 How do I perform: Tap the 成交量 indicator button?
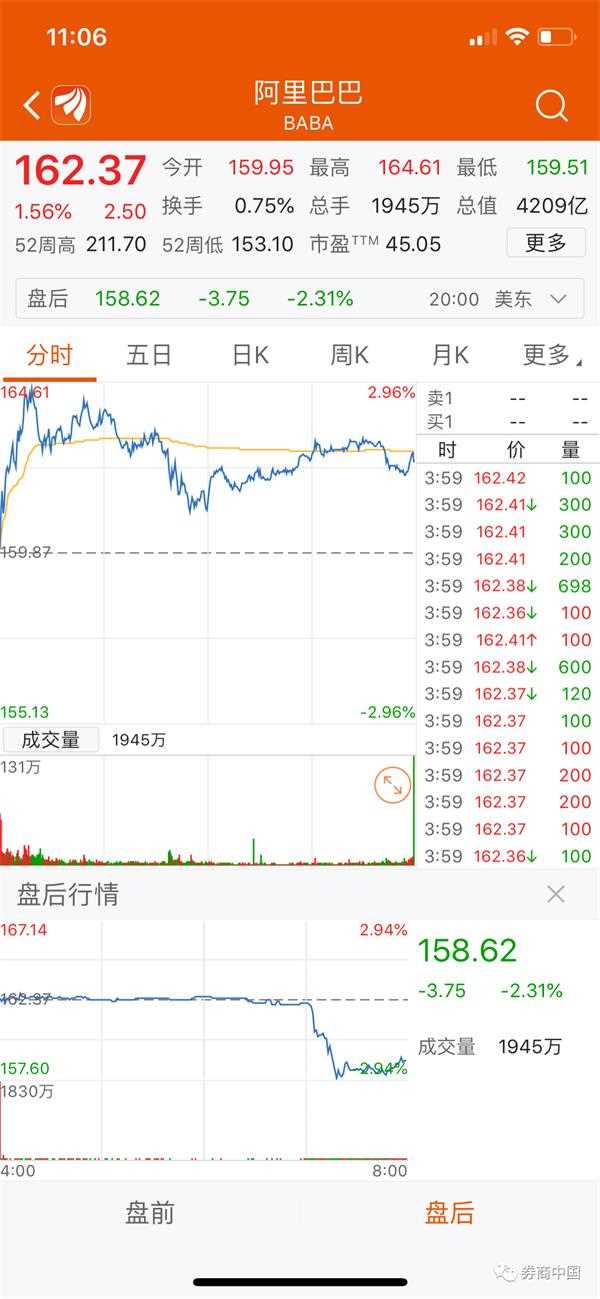click(50, 740)
